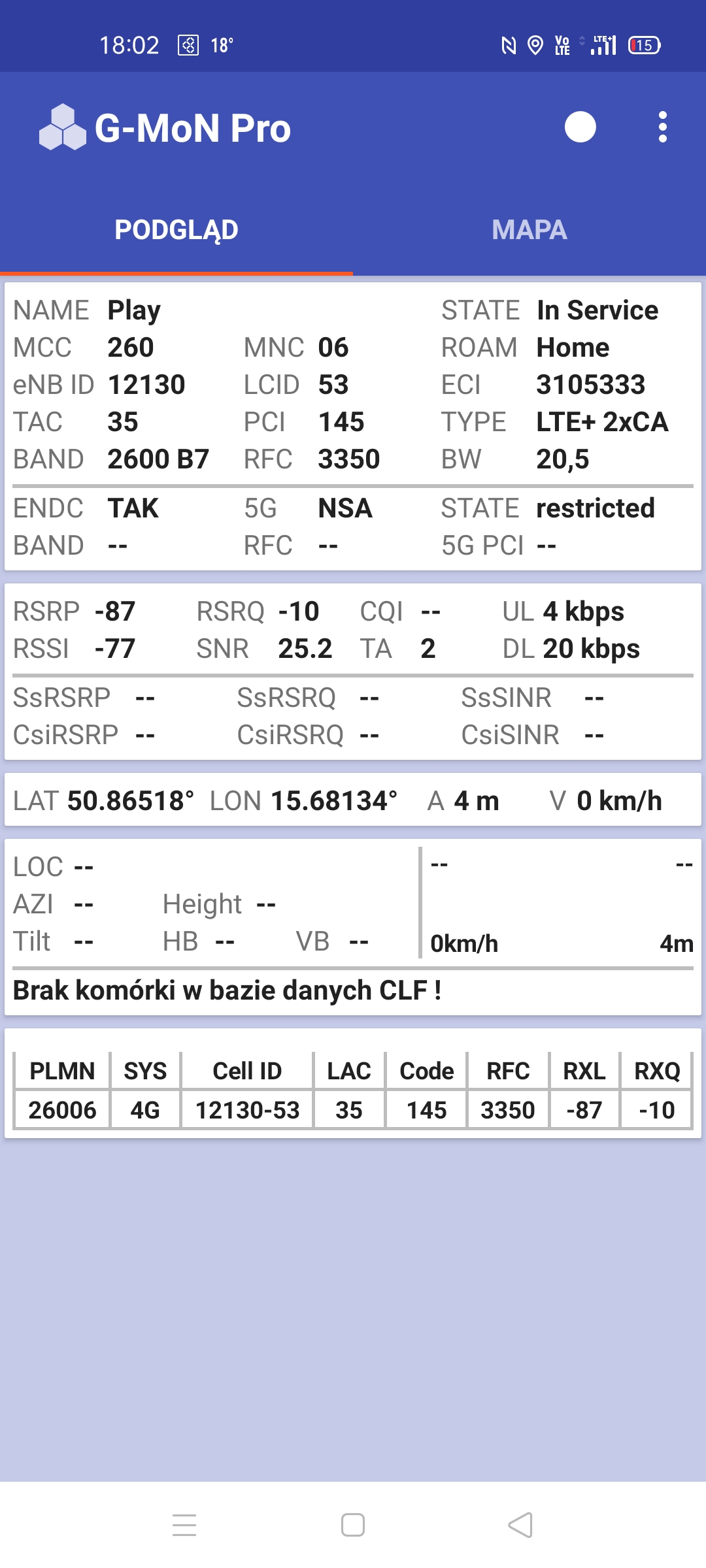Tap the white record circle button

coord(580,127)
